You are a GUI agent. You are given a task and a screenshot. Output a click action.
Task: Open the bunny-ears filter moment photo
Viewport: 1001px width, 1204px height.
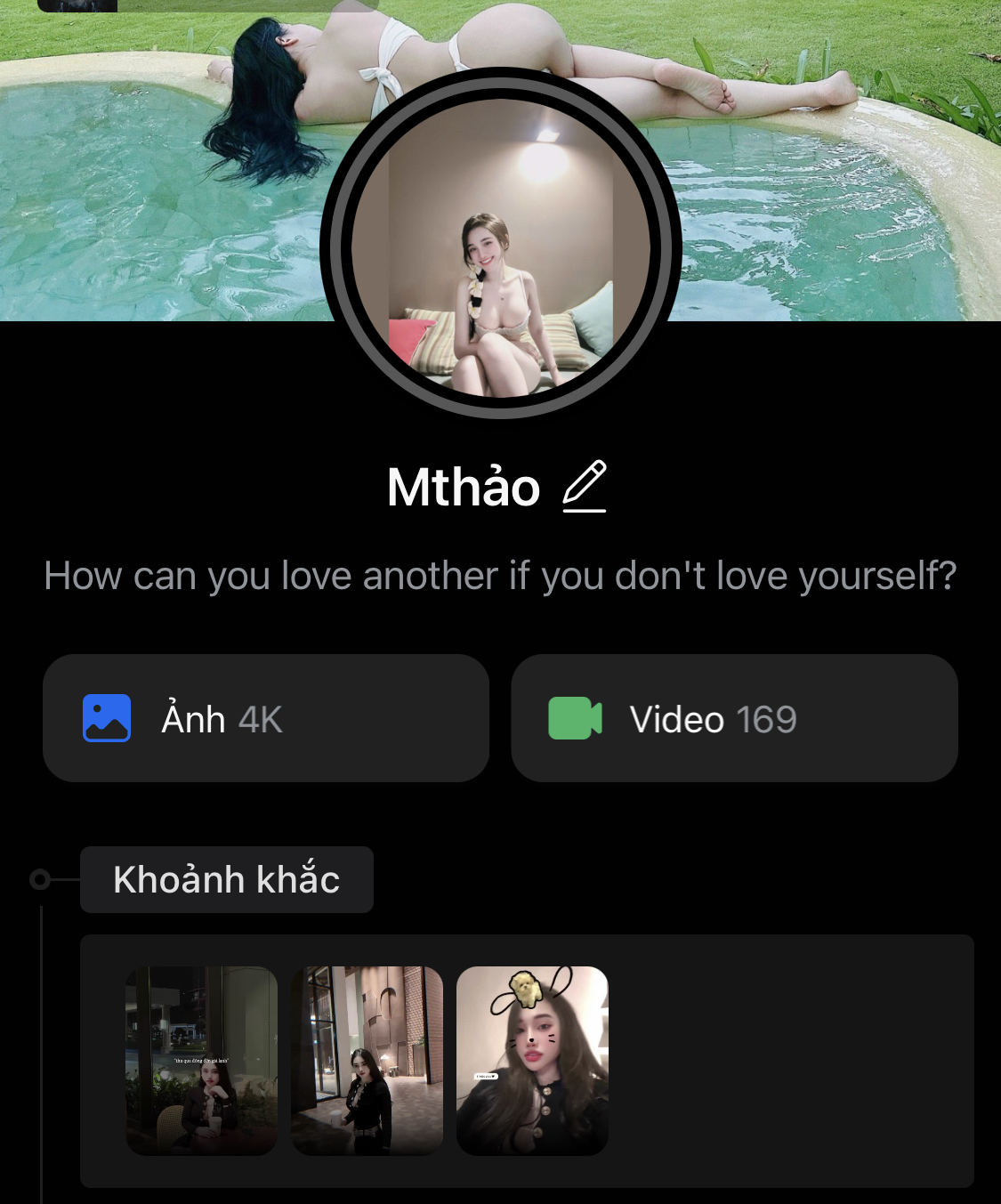coord(532,1061)
